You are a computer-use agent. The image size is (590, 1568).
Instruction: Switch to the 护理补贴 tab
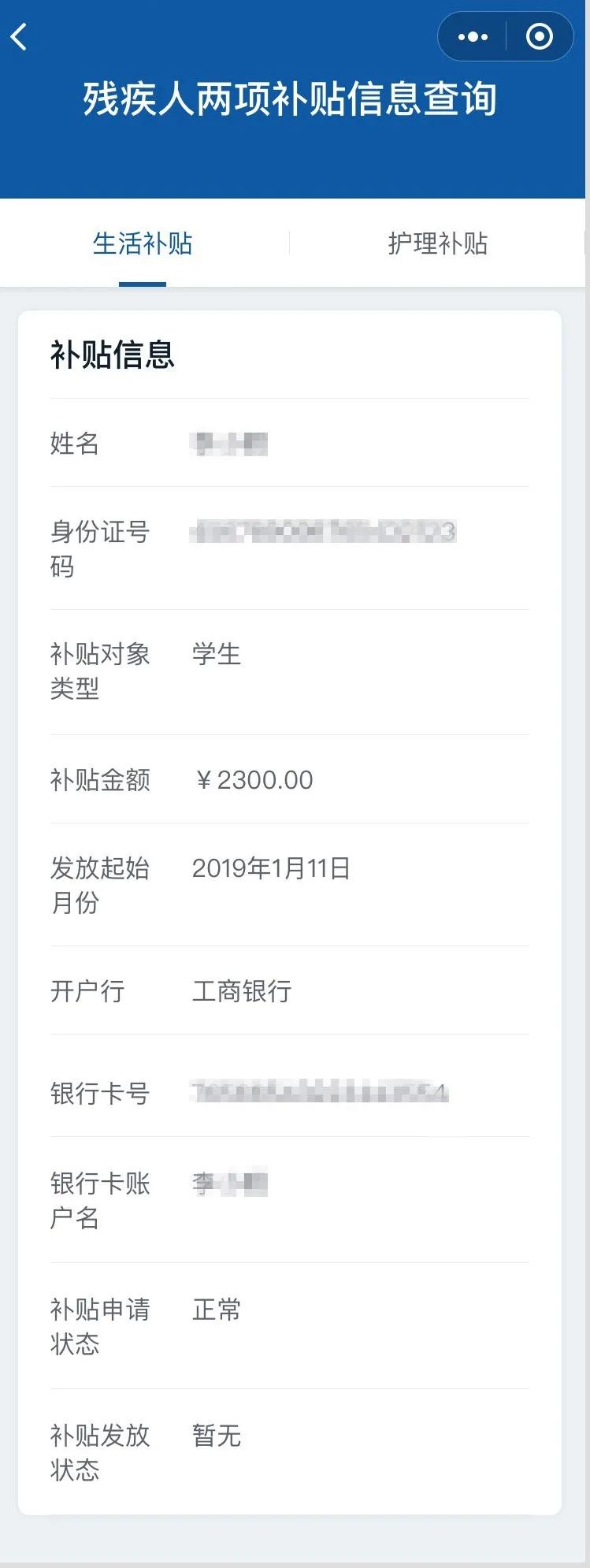437,243
